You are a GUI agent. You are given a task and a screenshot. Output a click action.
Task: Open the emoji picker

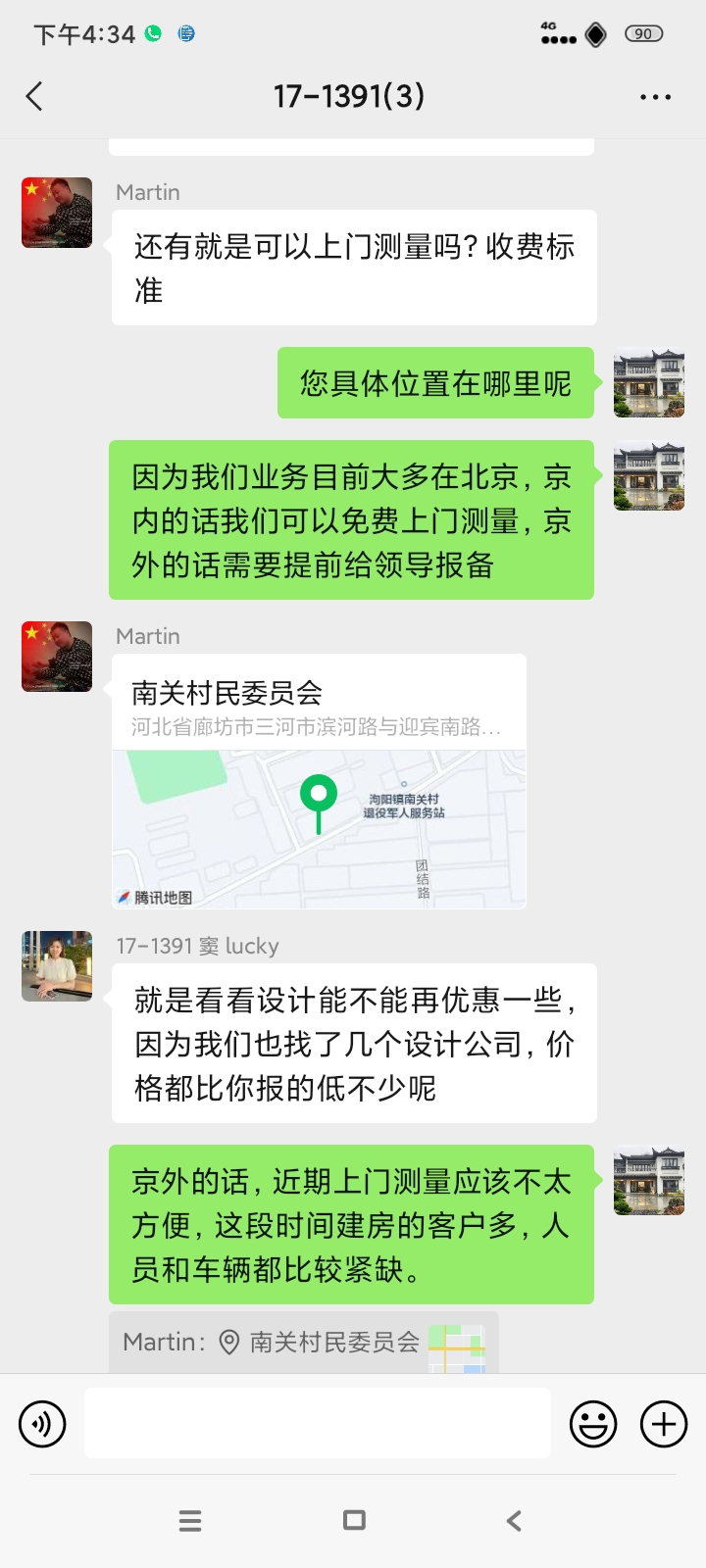tap(593, 1424)
